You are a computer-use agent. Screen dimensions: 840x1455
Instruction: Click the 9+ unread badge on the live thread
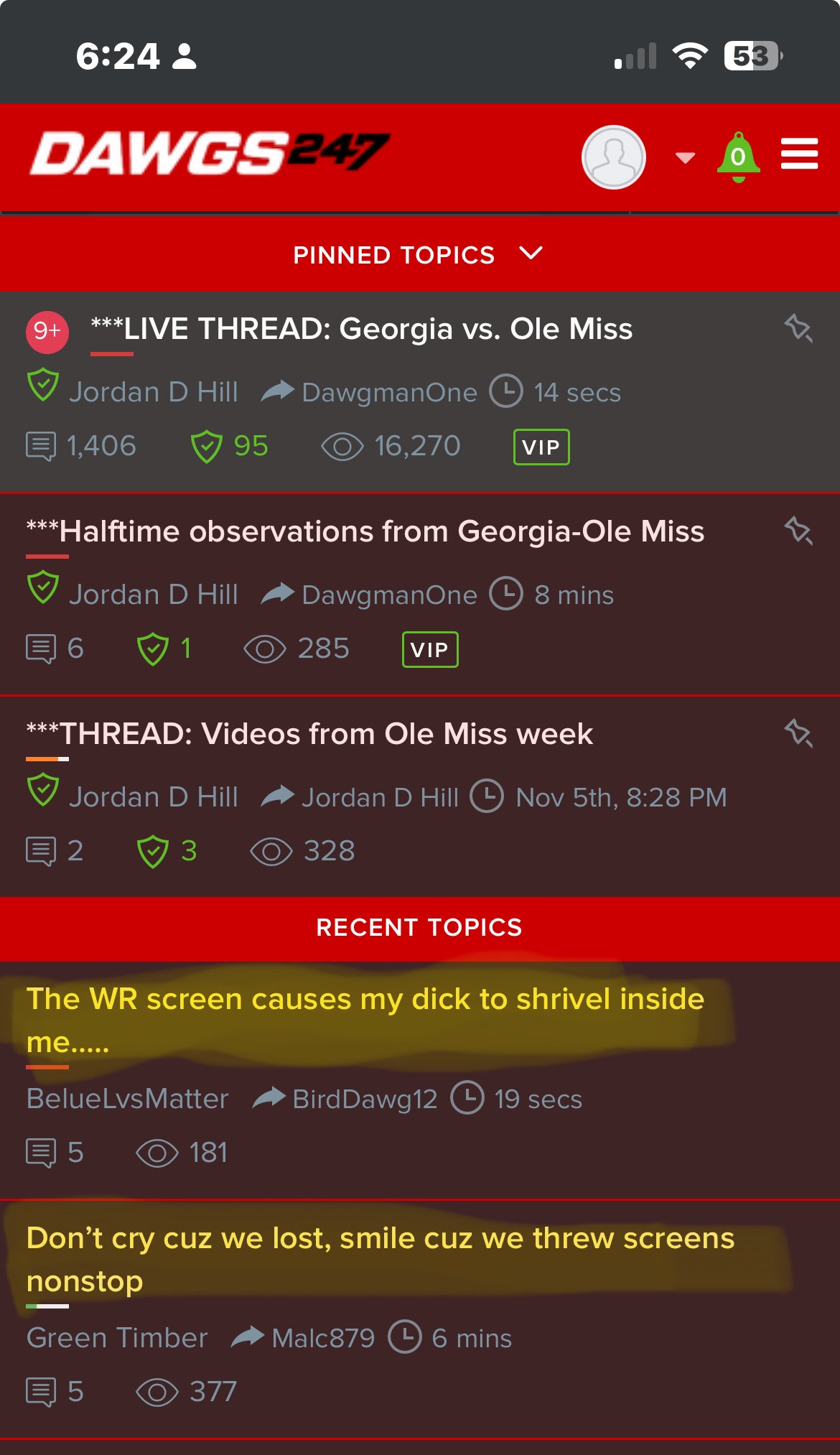(45, 331)
